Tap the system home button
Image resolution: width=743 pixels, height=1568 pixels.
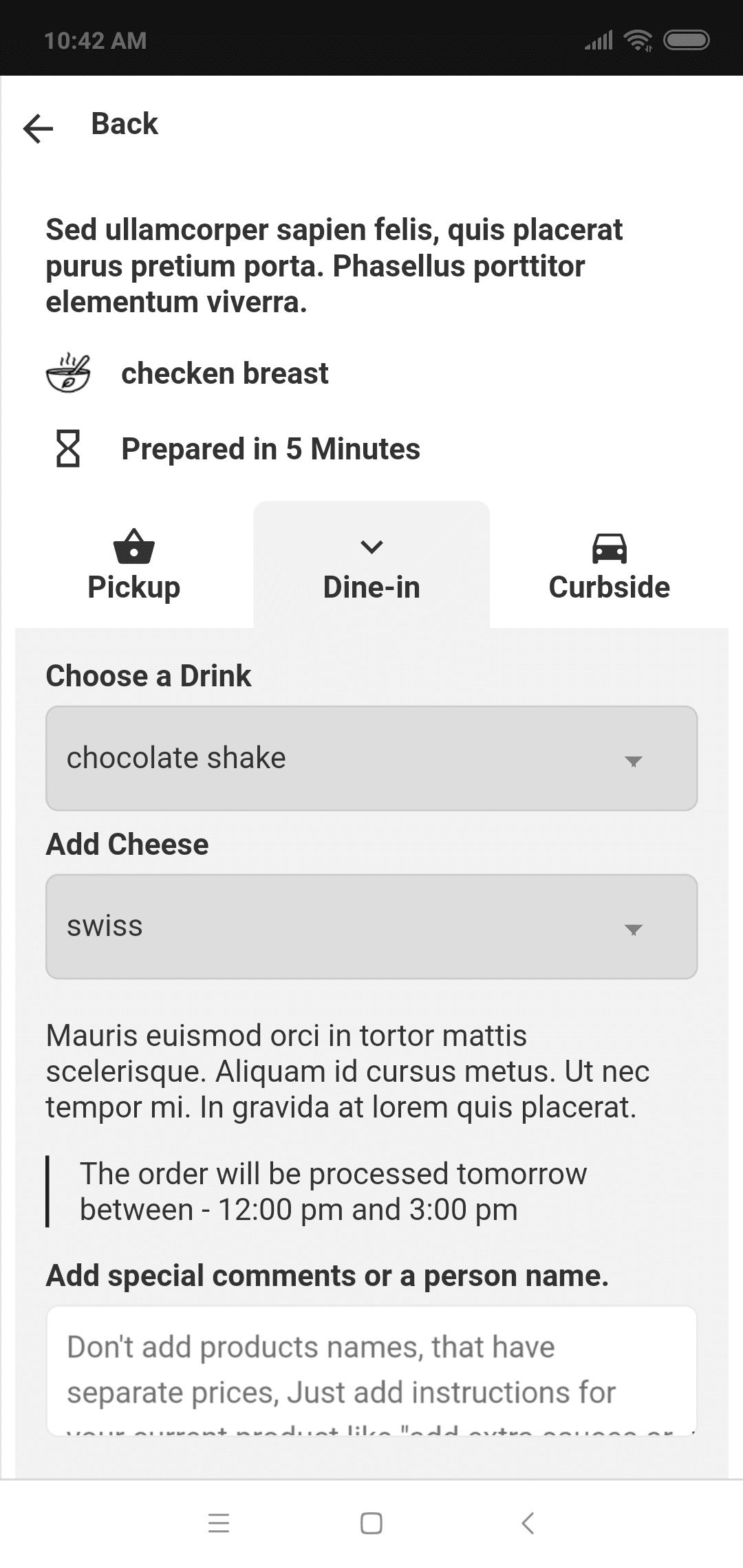tap(371, 1523)
